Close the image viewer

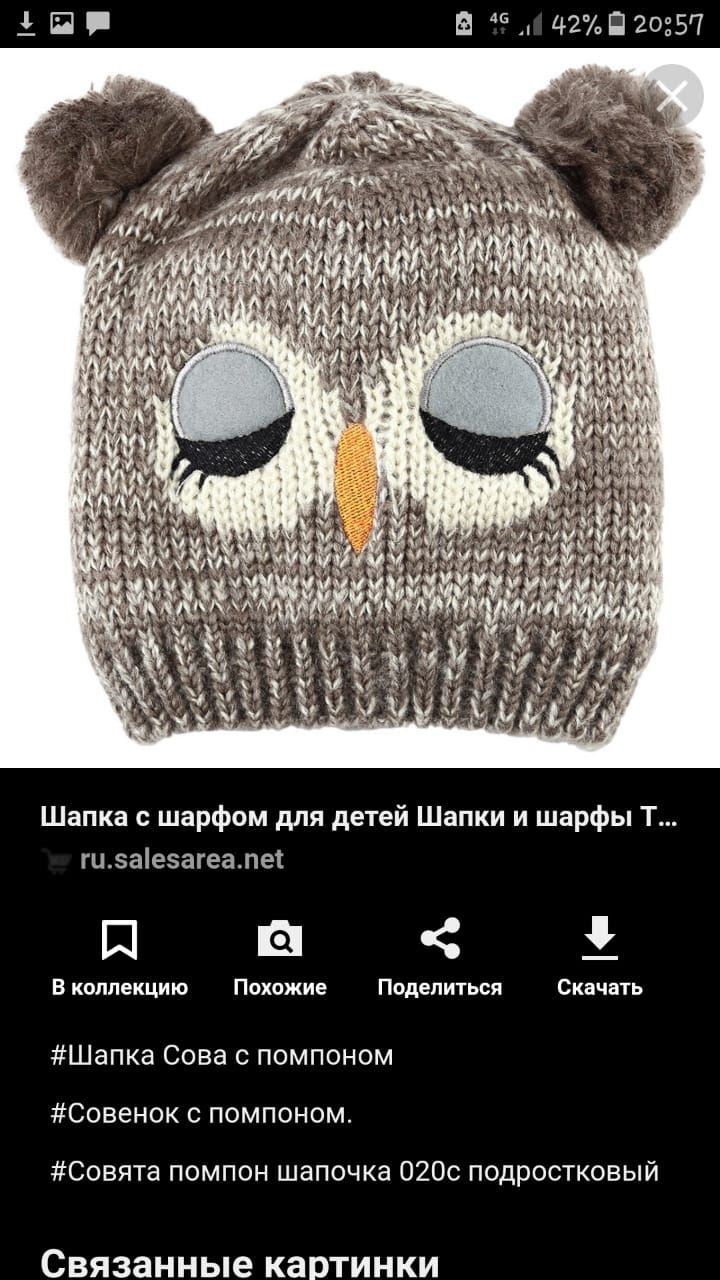tap(673, 96)
